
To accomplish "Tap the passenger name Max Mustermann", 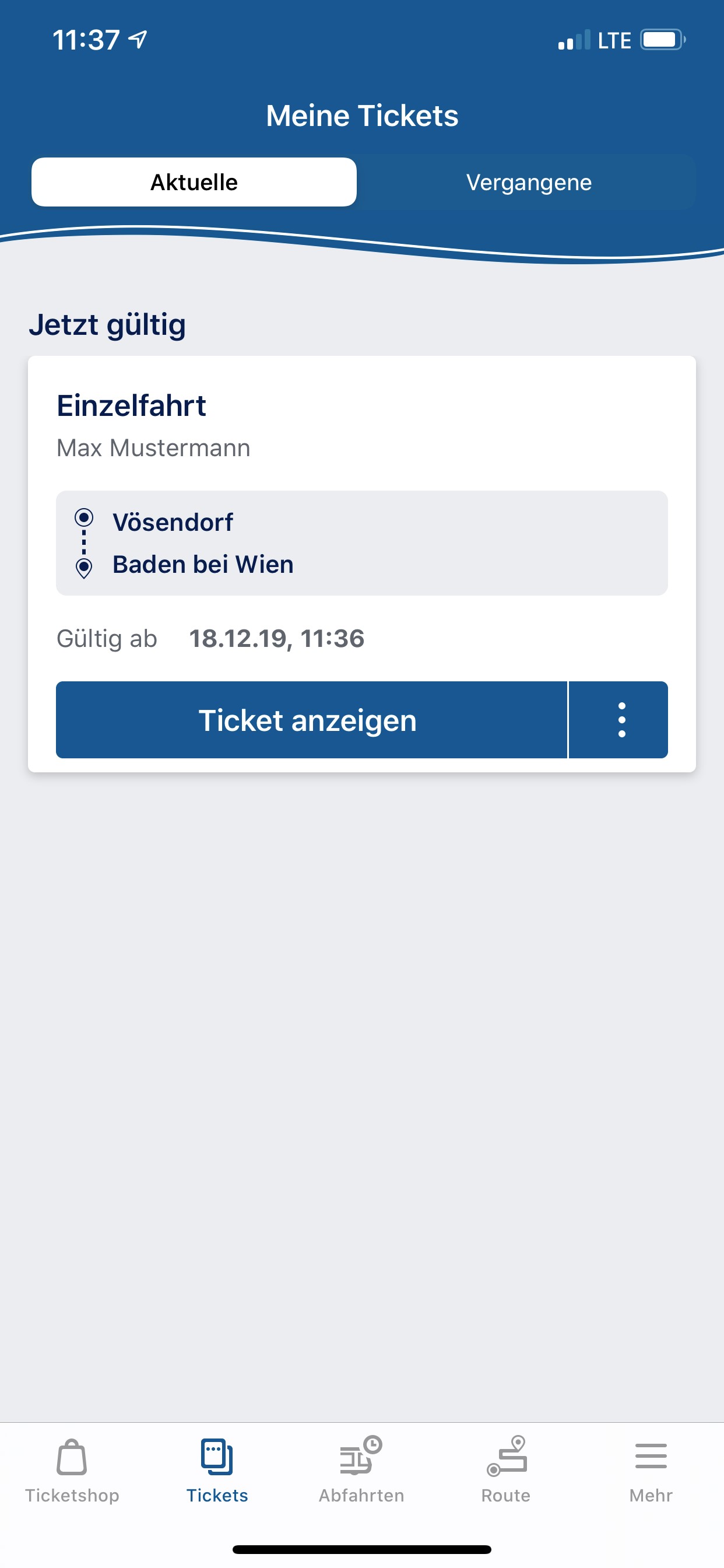I will [153, 448].
